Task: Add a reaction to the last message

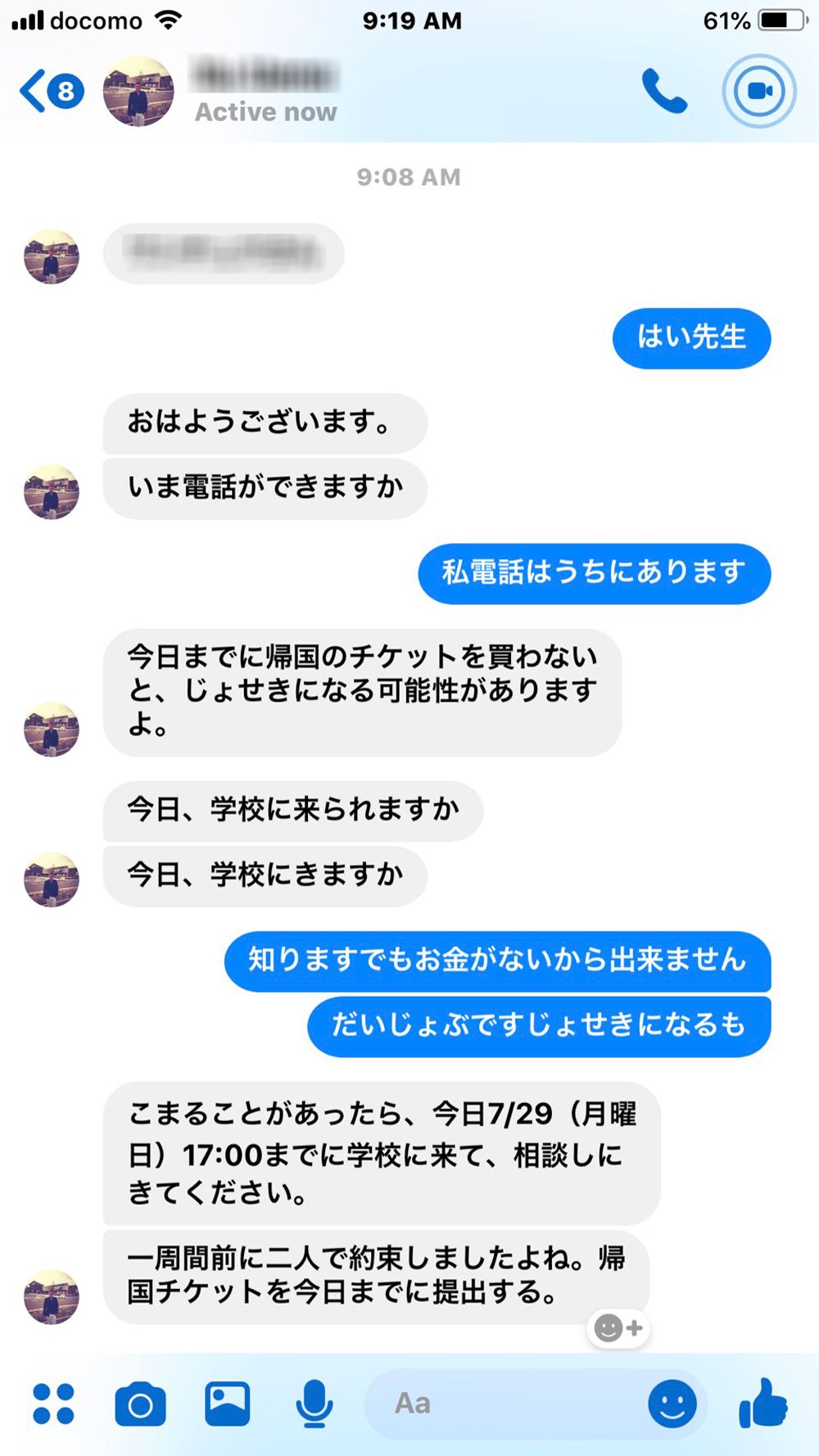Action: 618,1328
